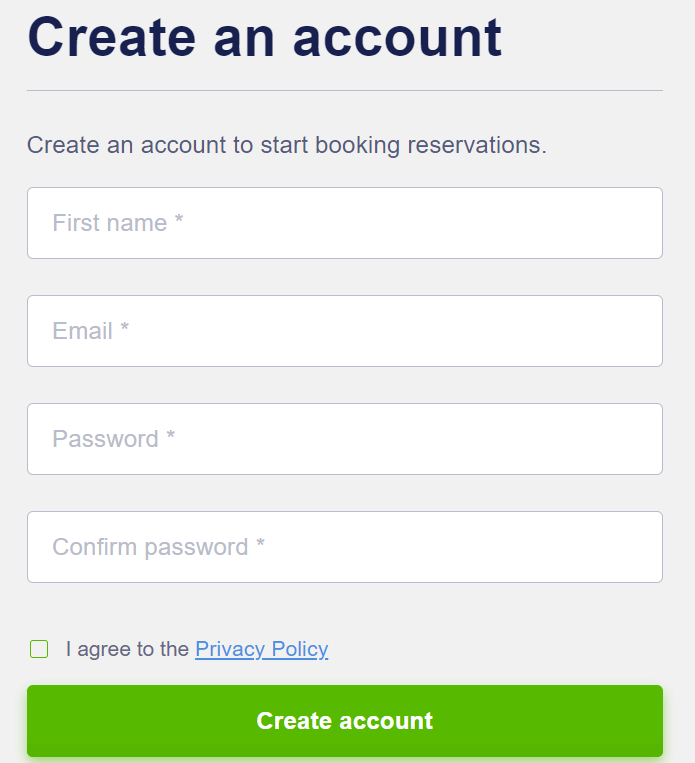Tap the Create account button
This screenshot has width=695, height=763.
click(344, 721)
